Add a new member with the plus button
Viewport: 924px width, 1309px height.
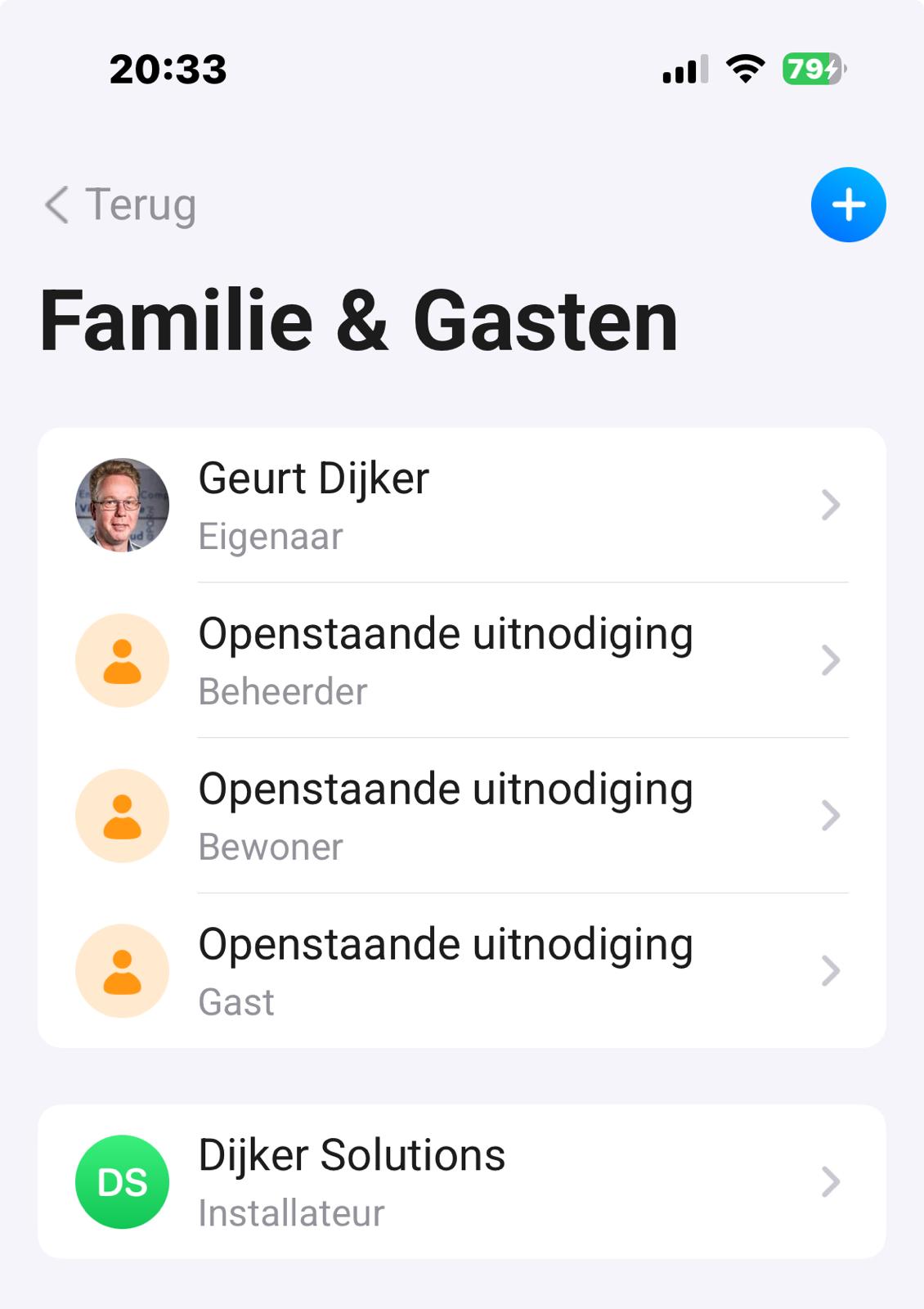848,205
